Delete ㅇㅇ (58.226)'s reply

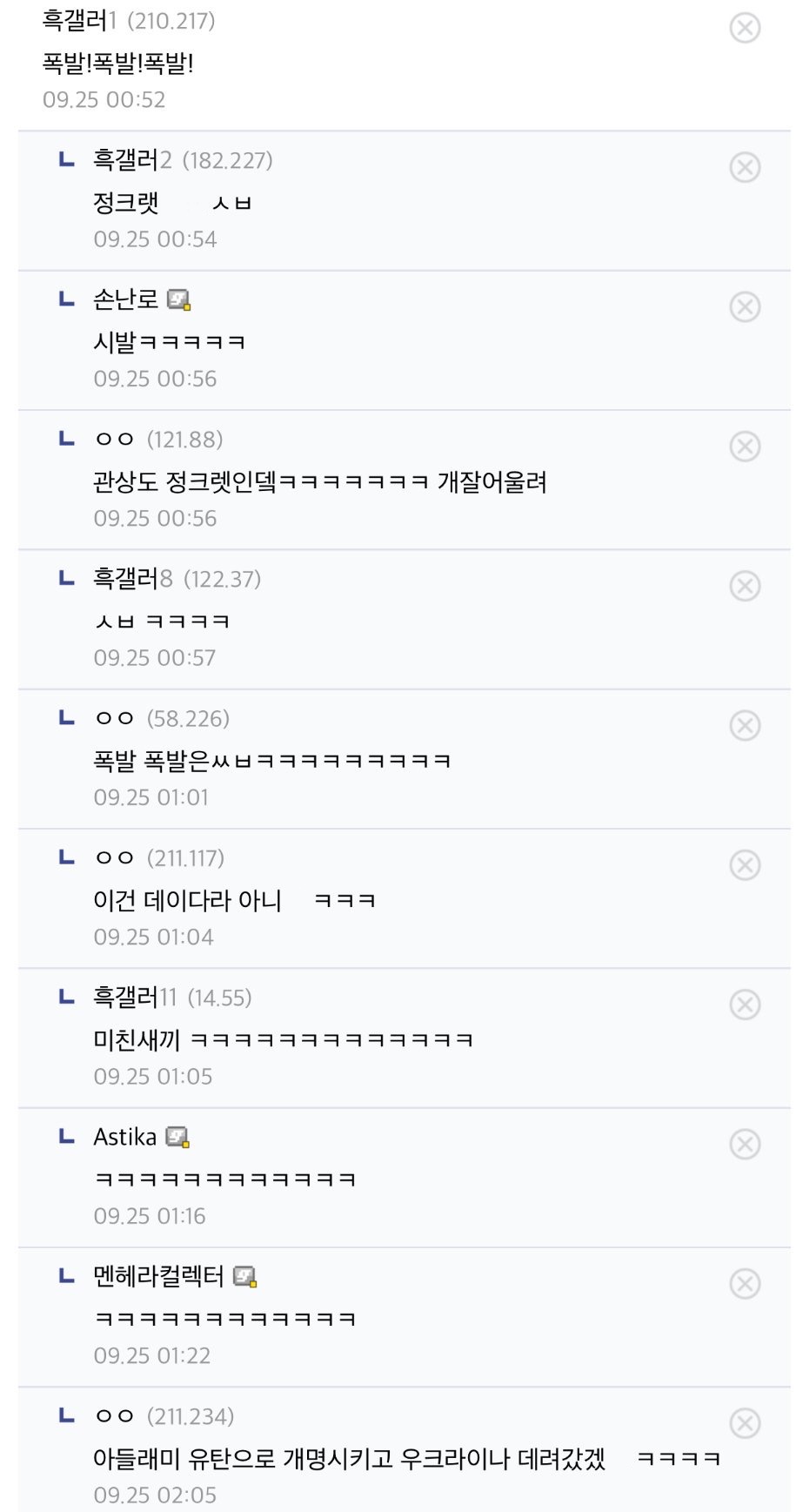pos(745,725)
